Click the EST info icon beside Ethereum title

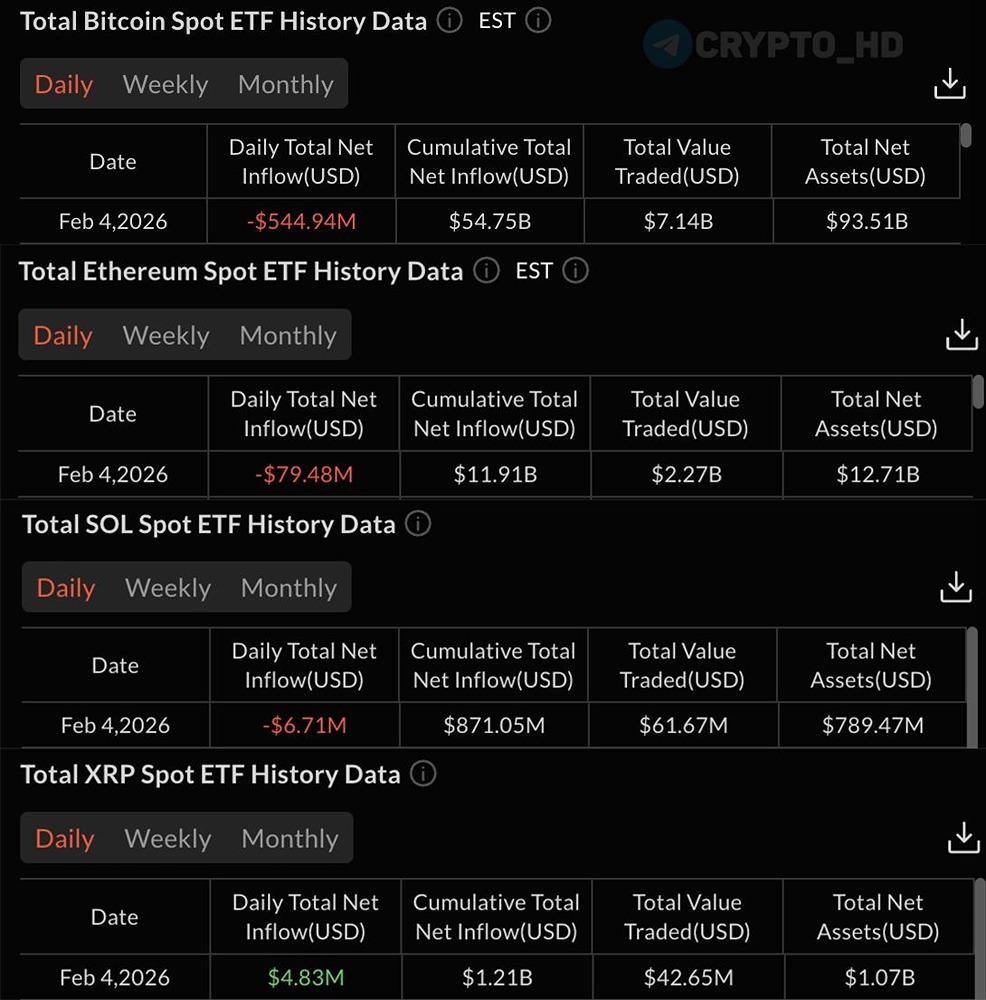point(575,271)
